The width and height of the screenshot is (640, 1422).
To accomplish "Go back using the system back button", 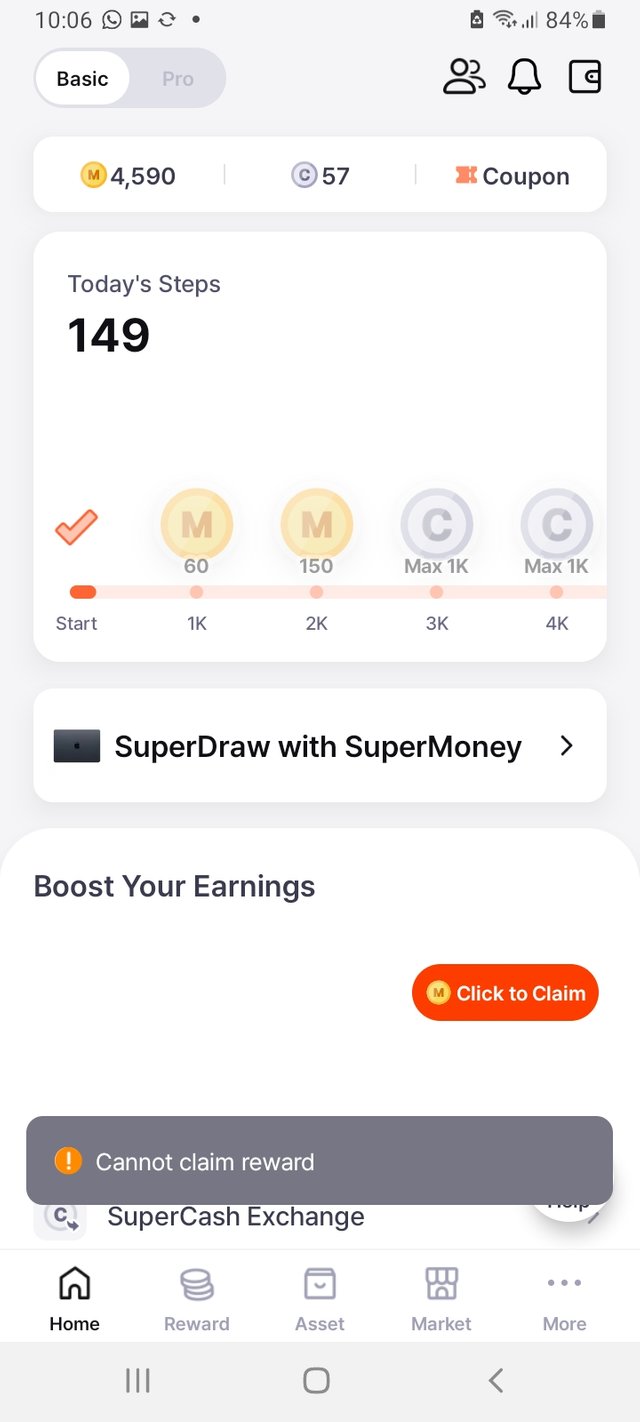I will tap(496, 1381).
